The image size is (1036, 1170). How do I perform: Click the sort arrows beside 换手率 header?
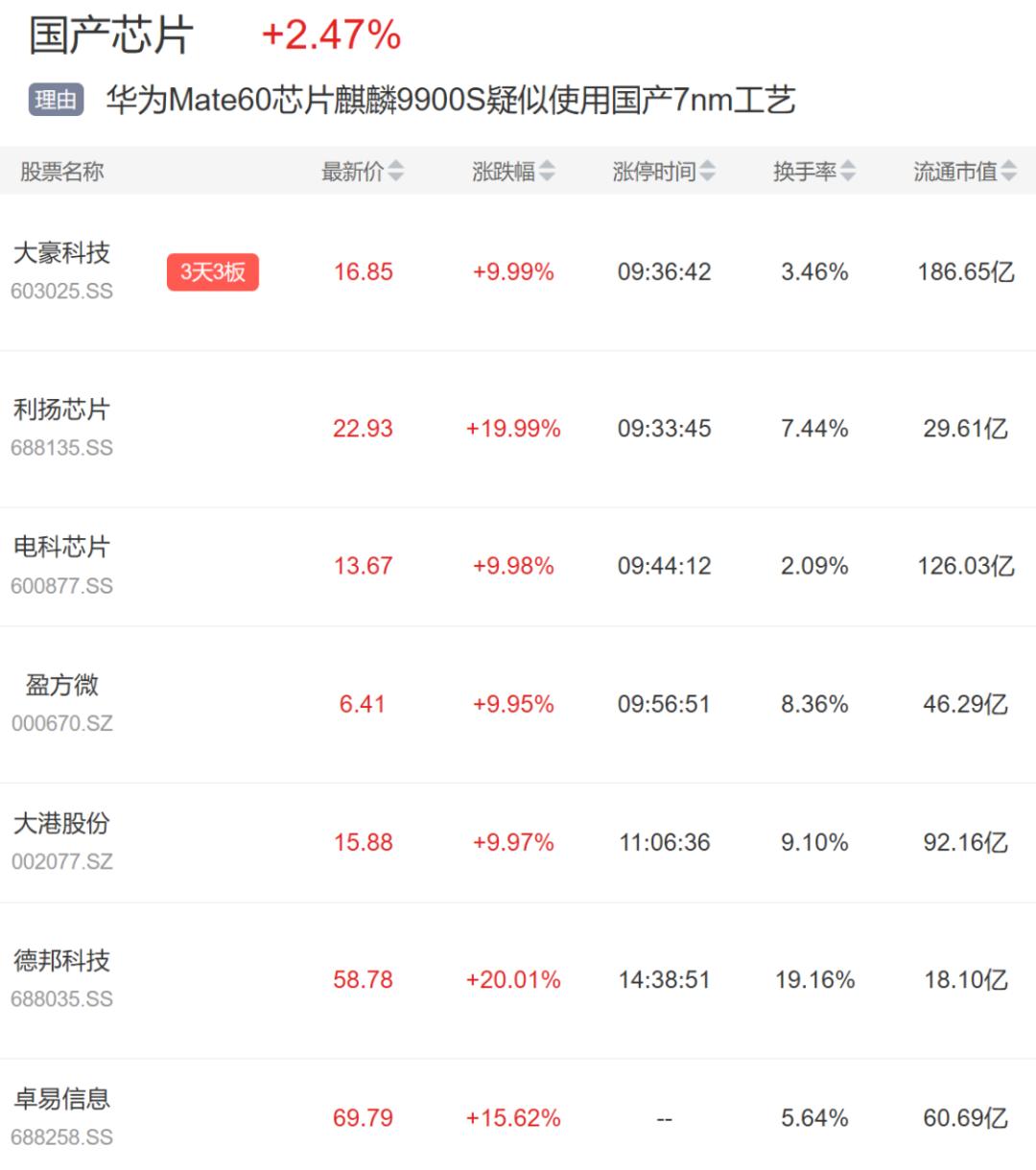click(x=848, y=172)
